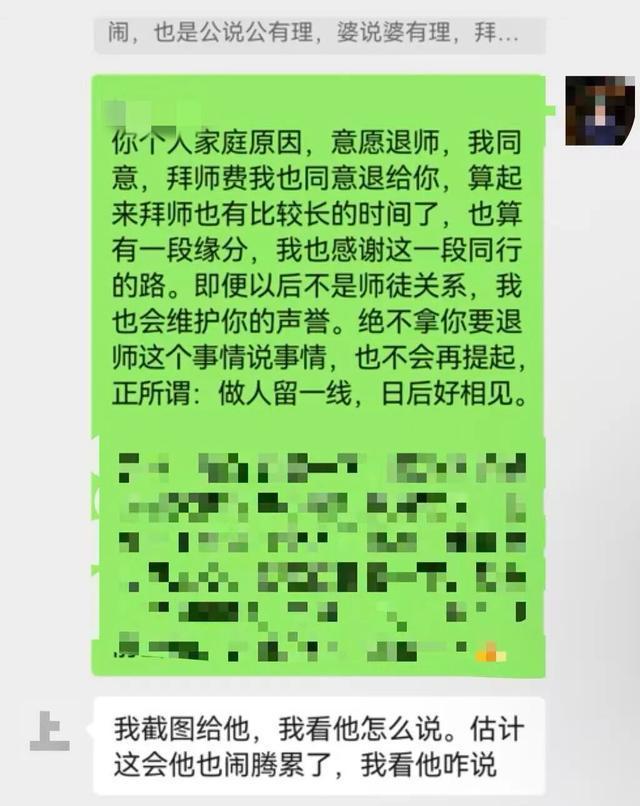Open the sender's profile avatar beside the green message
The height and width of the screenshot is (806, 640).
pos(600,110)
